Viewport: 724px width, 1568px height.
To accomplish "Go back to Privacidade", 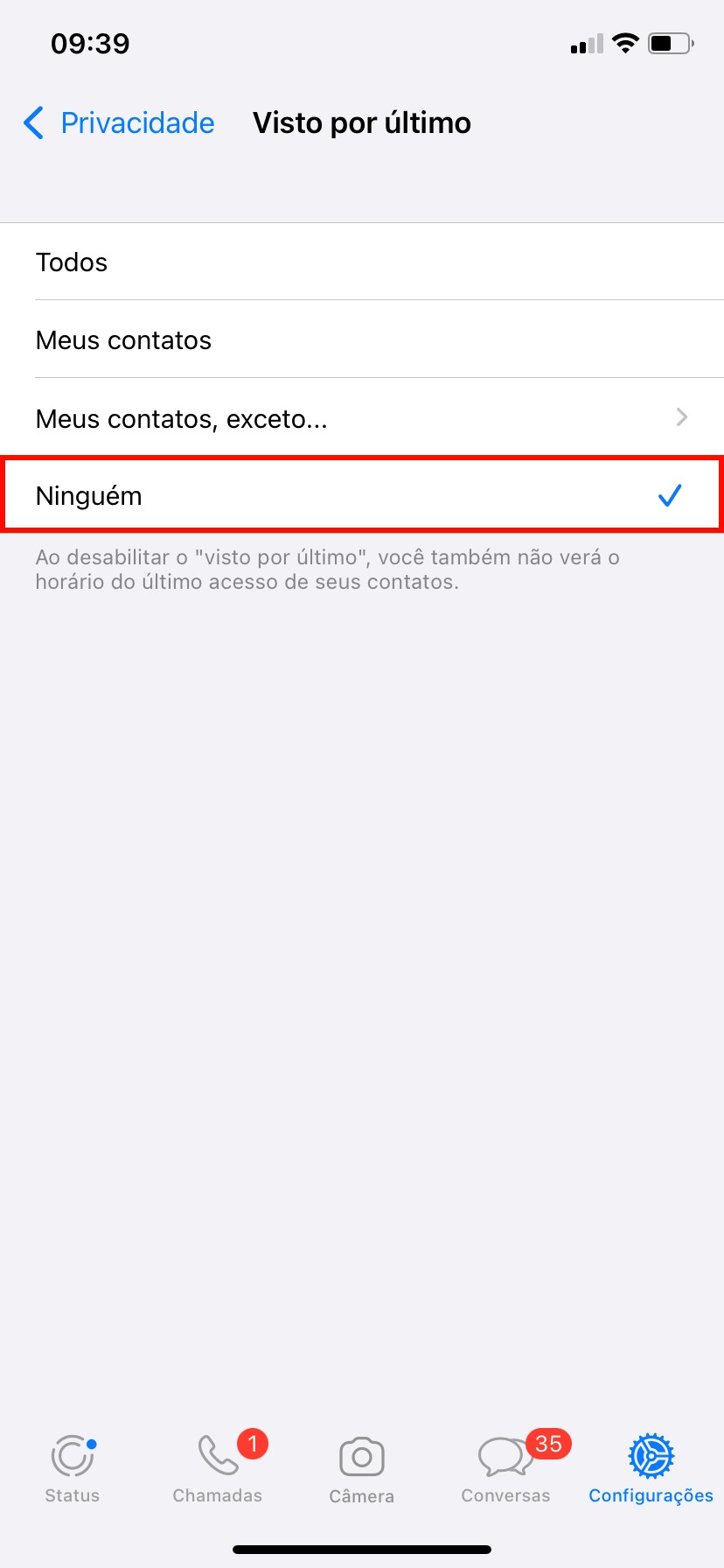I will [119, 123].
